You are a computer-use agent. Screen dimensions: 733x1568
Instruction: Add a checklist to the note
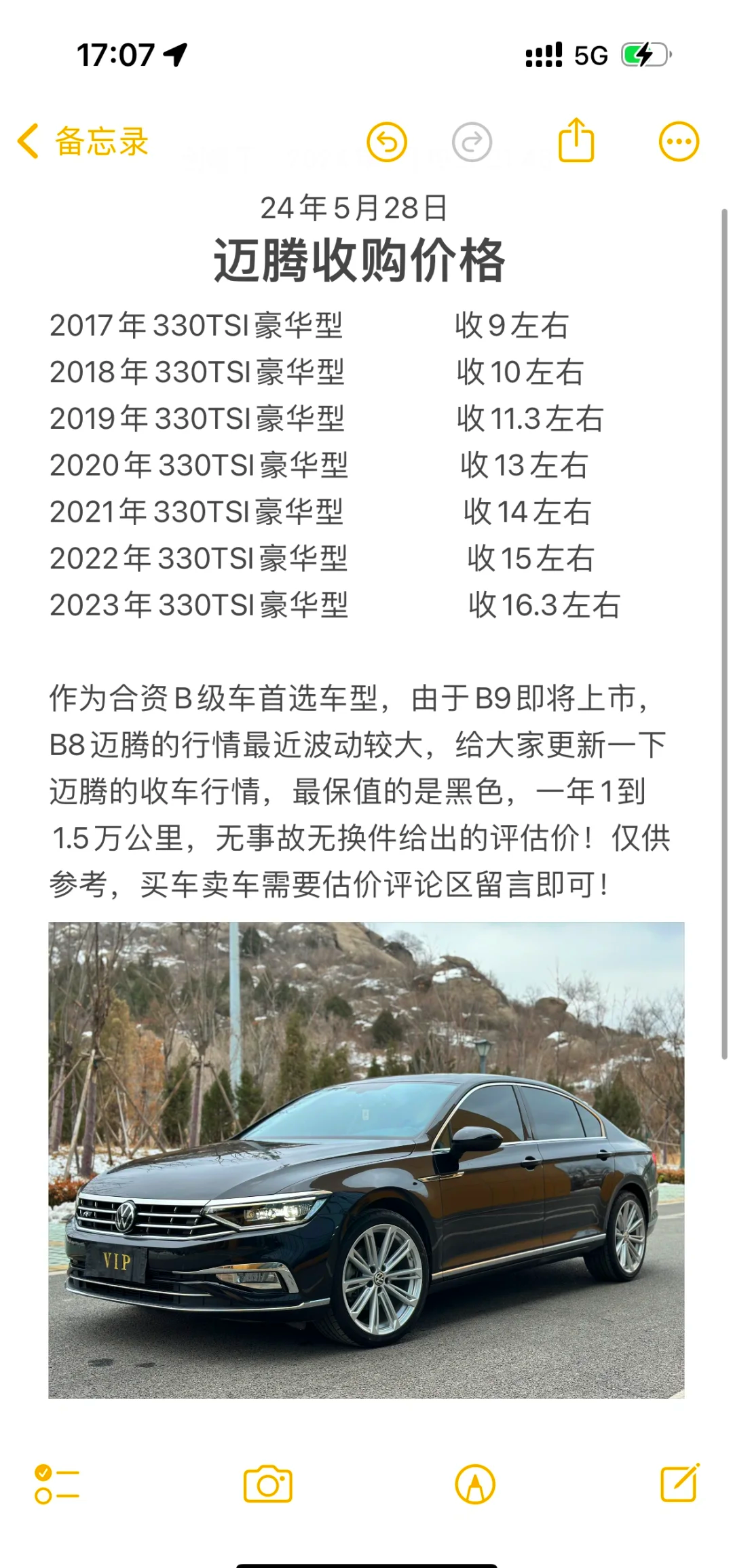57,1484
